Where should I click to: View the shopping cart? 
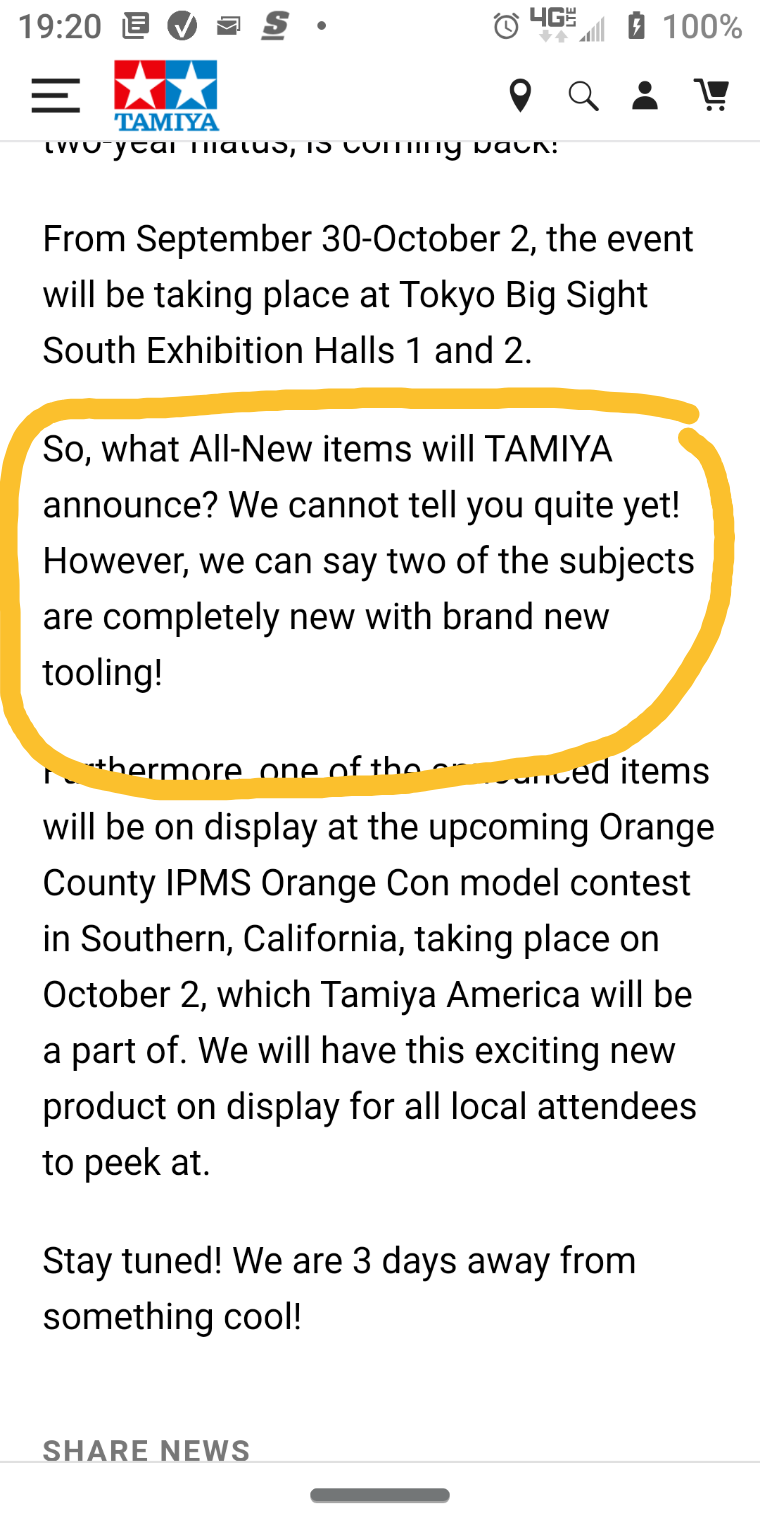click(x=711, y=95)
